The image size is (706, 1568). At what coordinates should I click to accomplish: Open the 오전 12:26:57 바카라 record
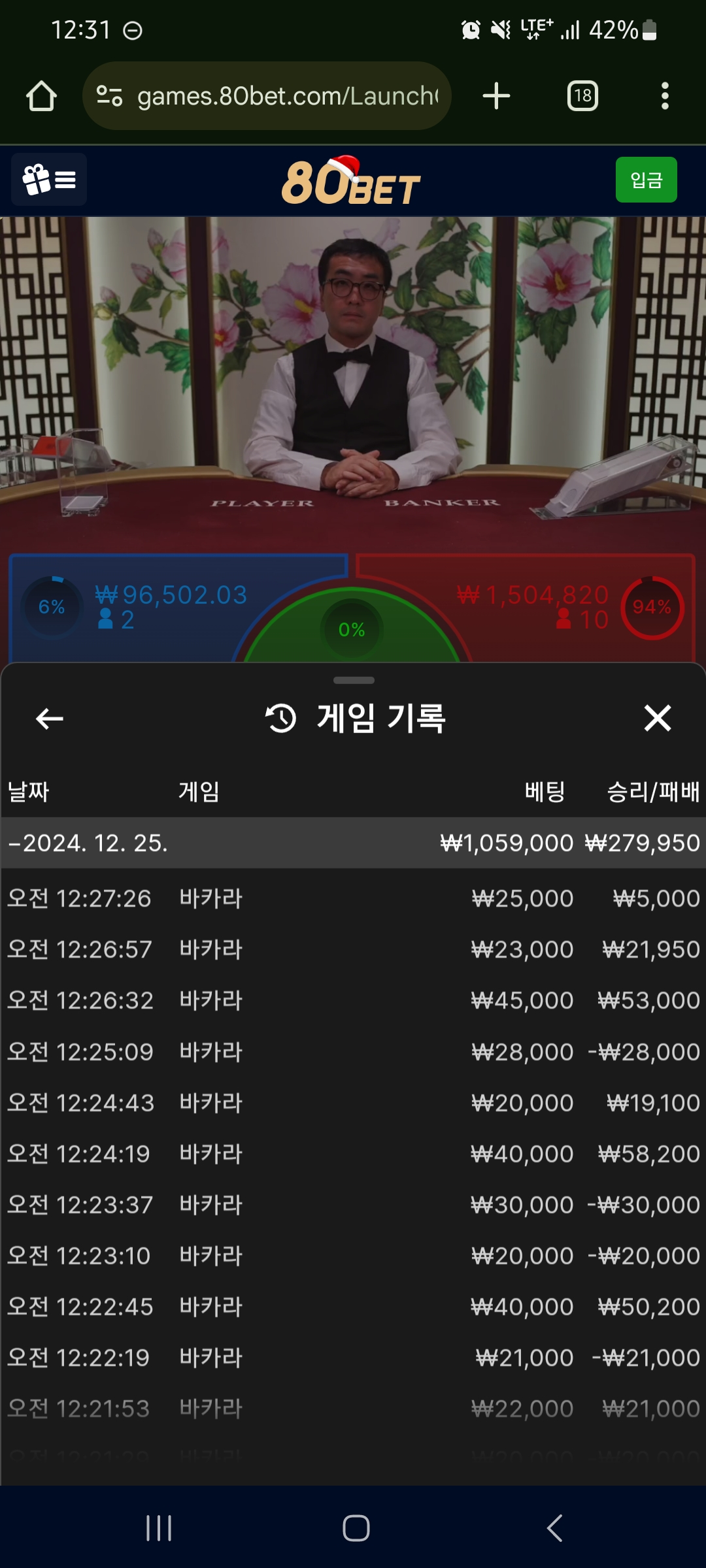point(353,949)
